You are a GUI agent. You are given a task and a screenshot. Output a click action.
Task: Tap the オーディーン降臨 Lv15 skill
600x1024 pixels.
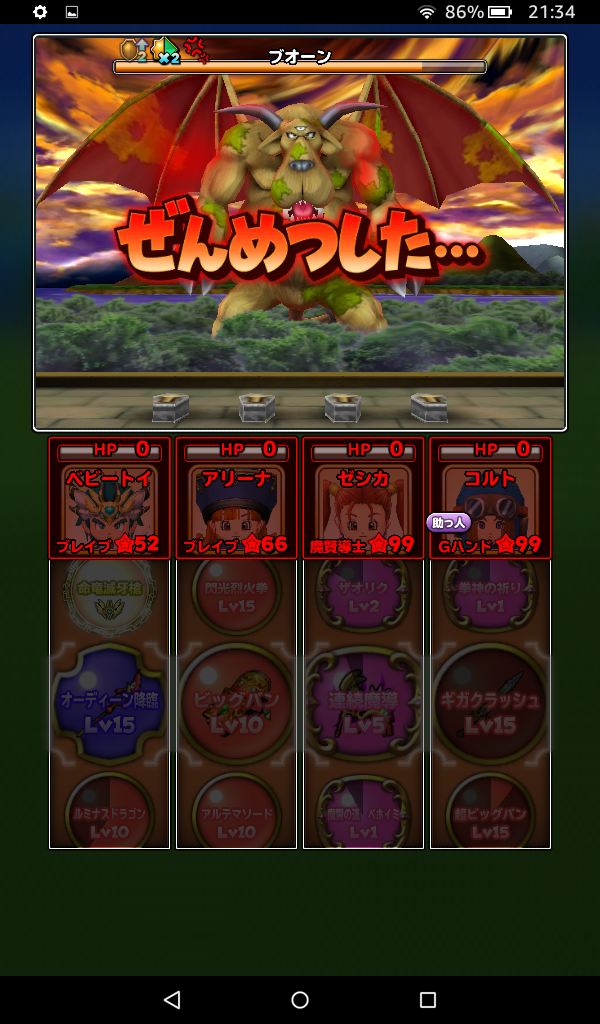(109, 706)
